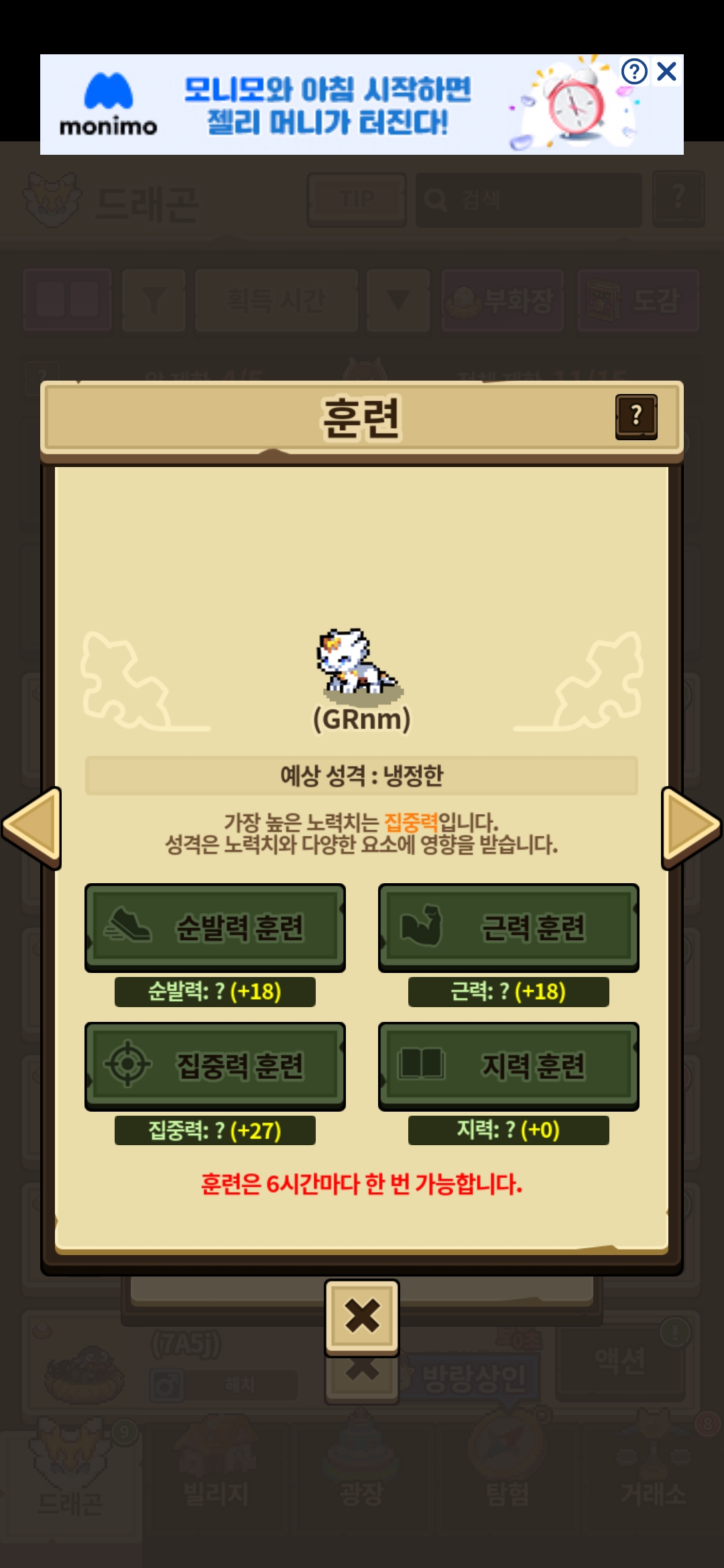
Task: Open the monimo advertisement banner
Action: [328, 105]
